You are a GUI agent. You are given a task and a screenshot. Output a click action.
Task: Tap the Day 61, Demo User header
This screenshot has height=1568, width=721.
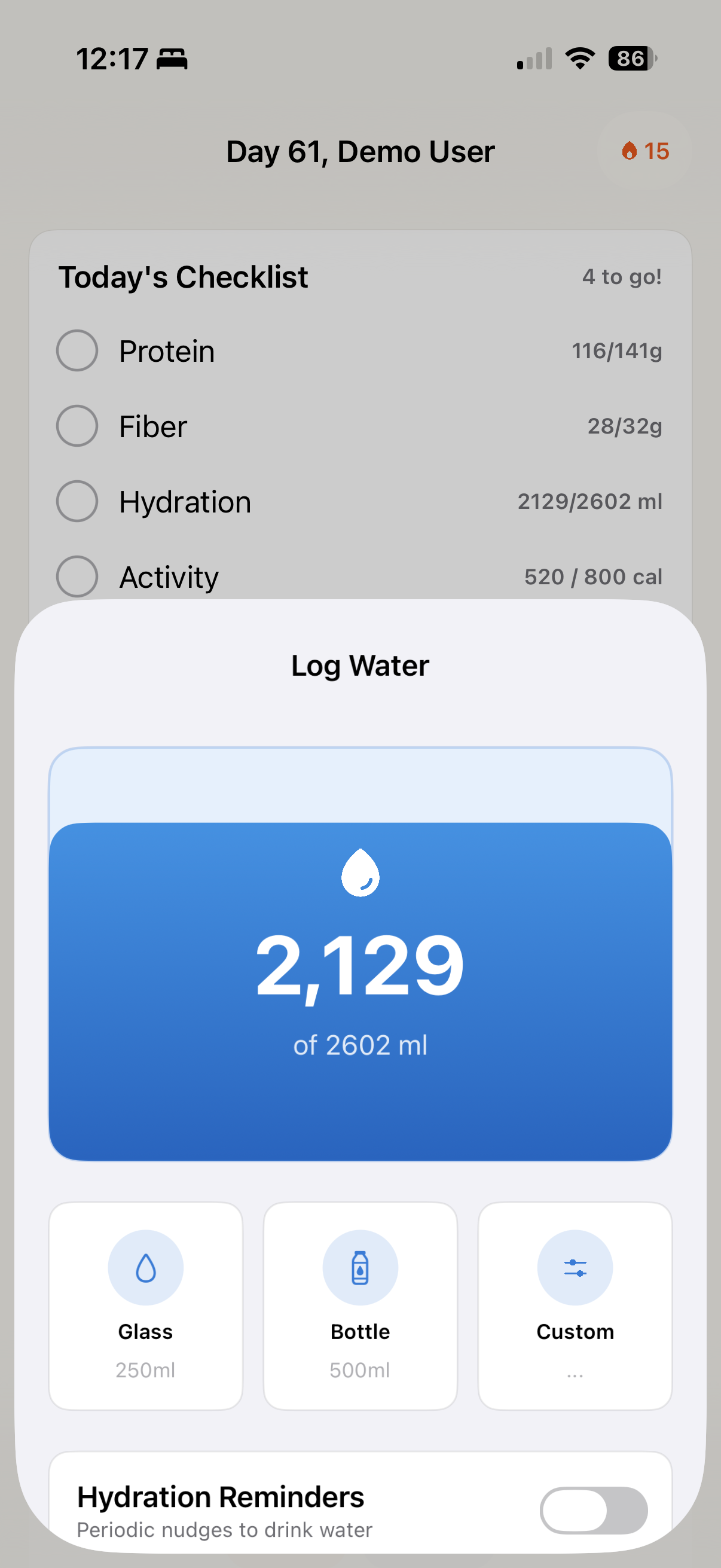(360, 151)
